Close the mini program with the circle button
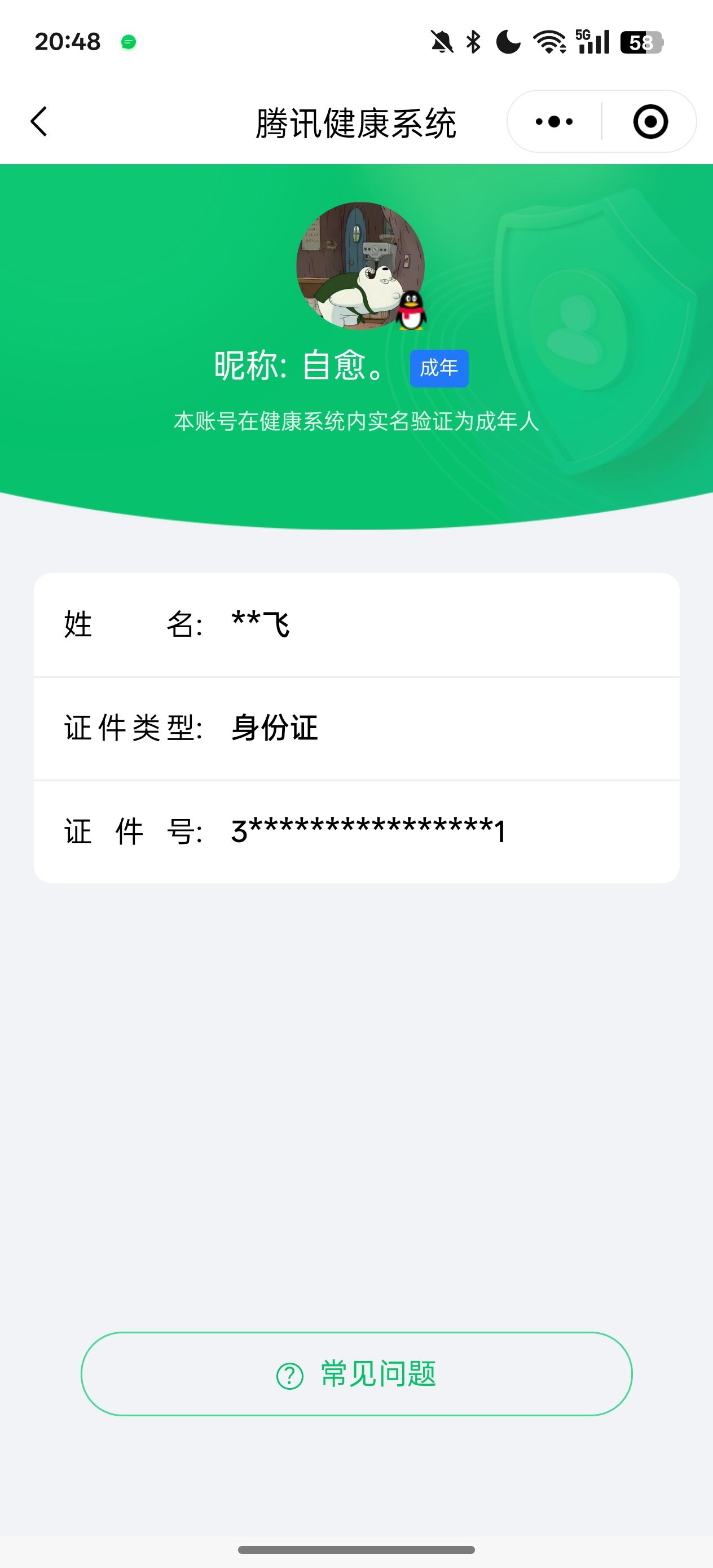This screenshot has width=713, height=1568. (x=650, y=122)
